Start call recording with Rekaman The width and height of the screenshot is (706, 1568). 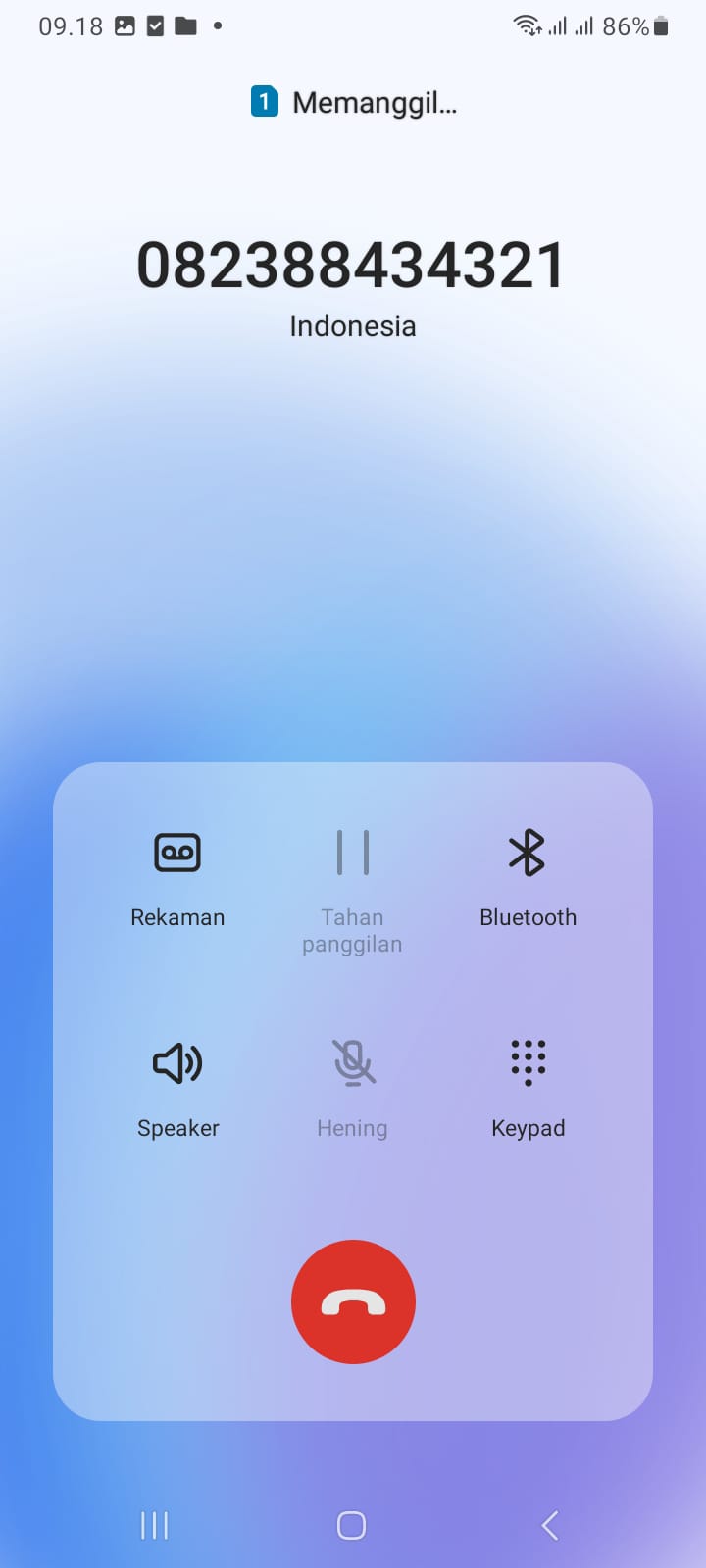coord(177,874)
